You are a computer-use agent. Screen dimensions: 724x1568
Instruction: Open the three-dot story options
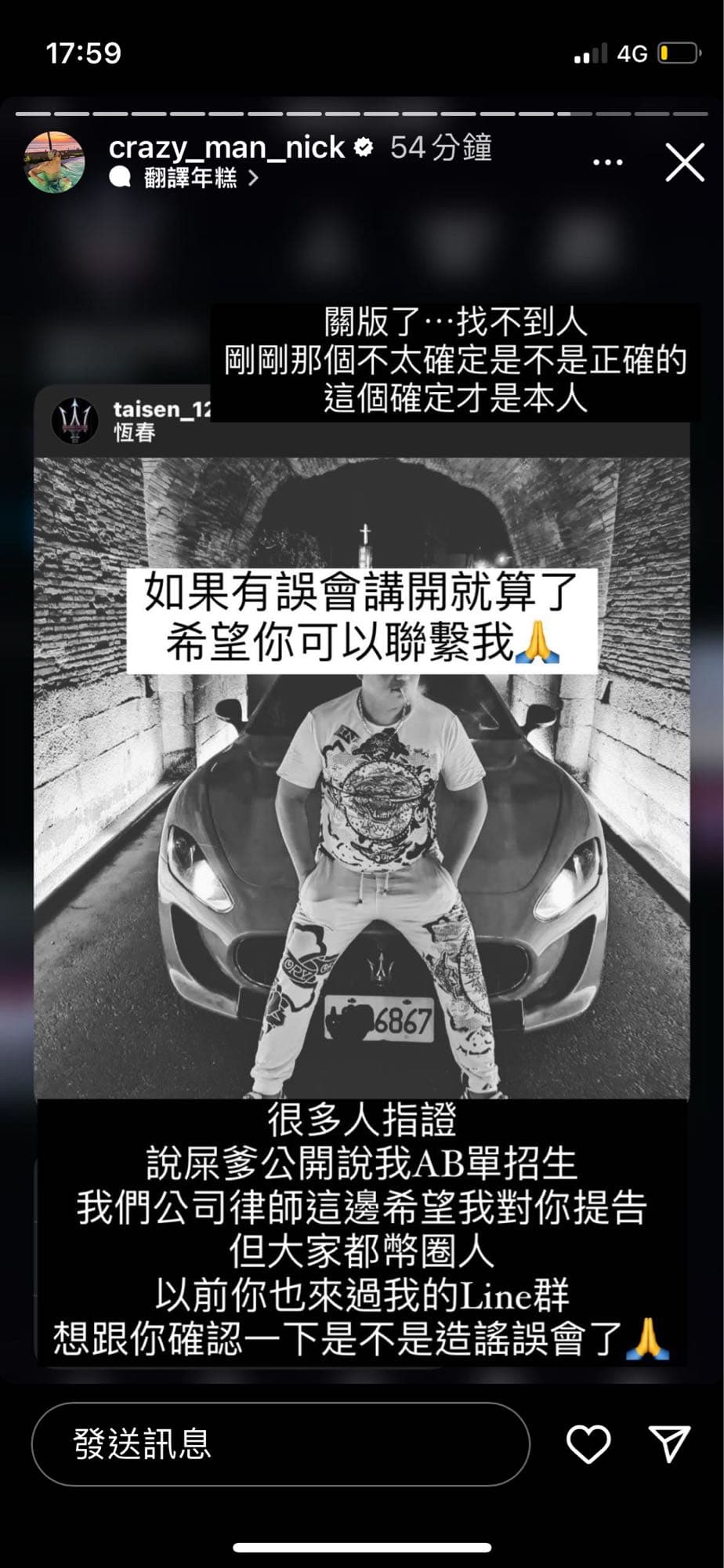pos(608,163)
